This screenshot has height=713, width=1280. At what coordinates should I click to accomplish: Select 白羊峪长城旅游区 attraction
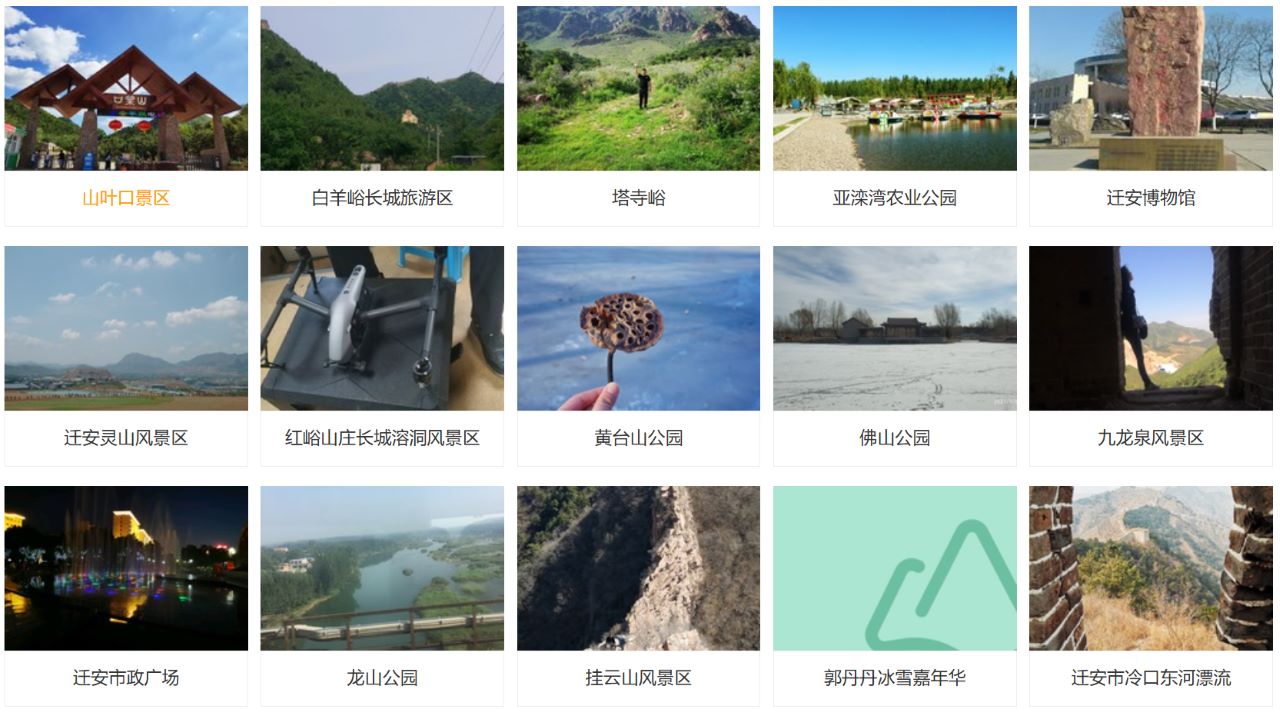pos(382,116)
